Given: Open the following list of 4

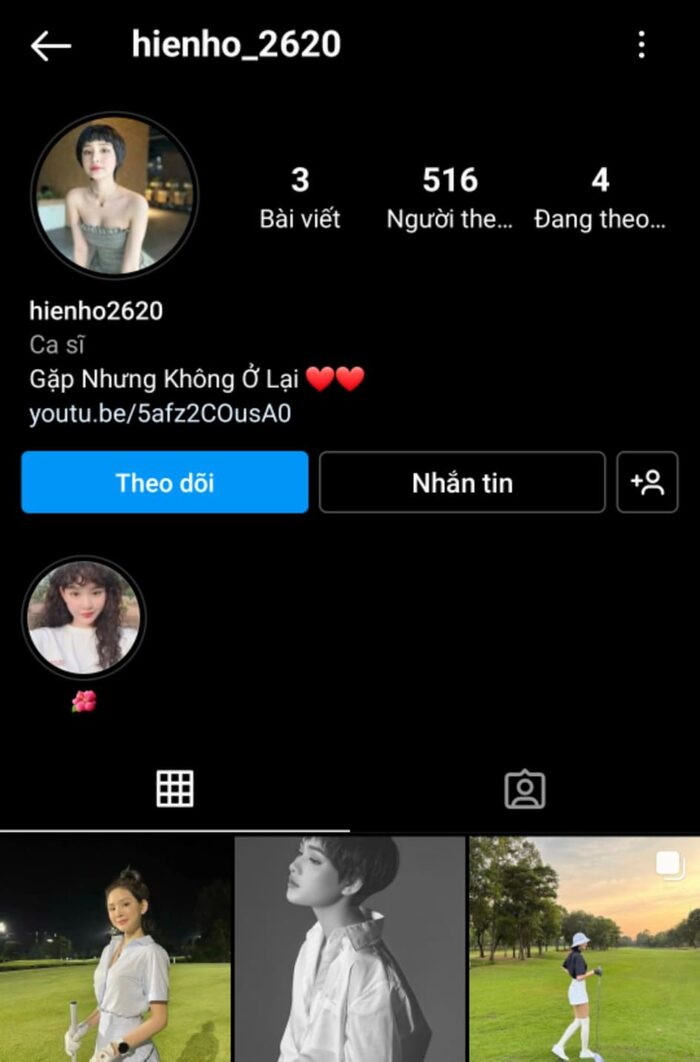Looking at the screenshot, I should [x=599, y=197].
